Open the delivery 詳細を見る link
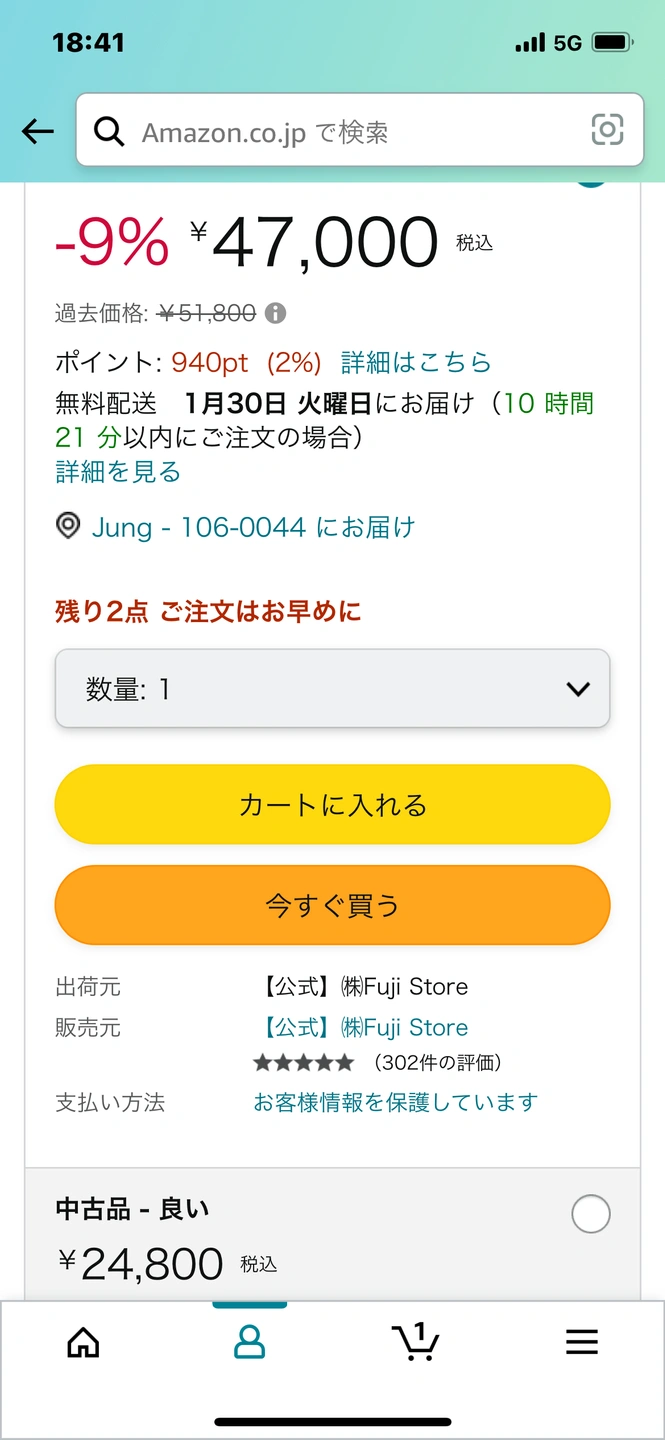 point(118,472)
